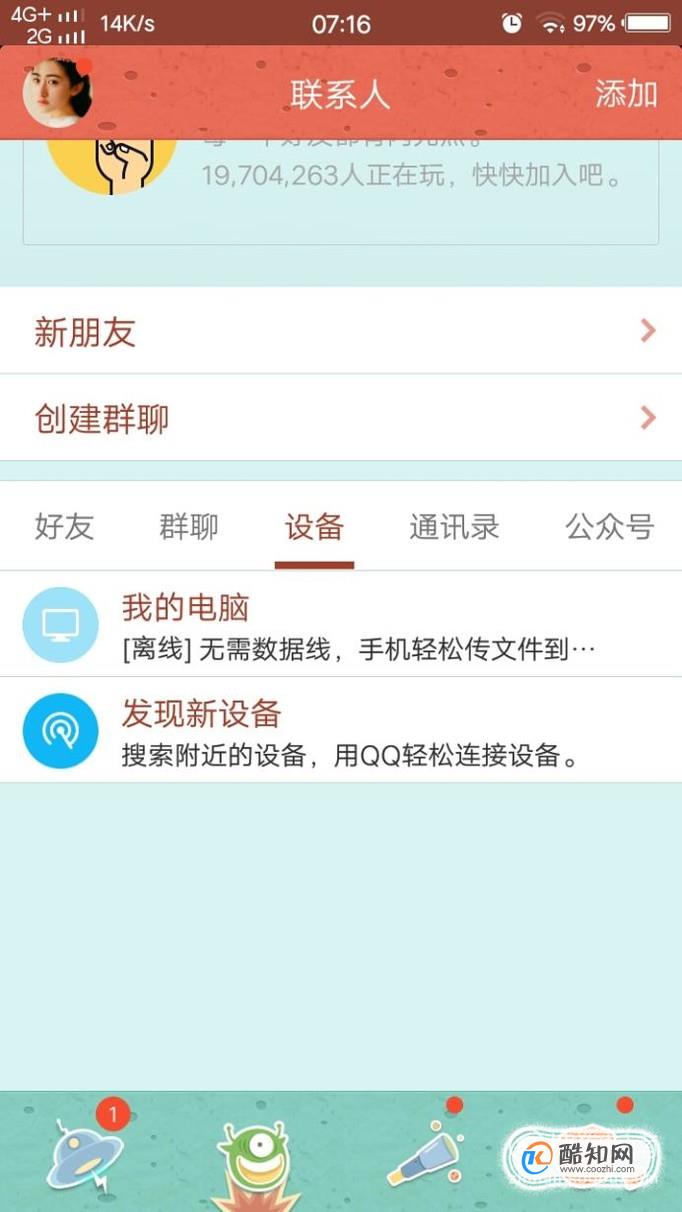Switch to the 通讯录 tab
682x1212 pixels.
pos(454,526)
